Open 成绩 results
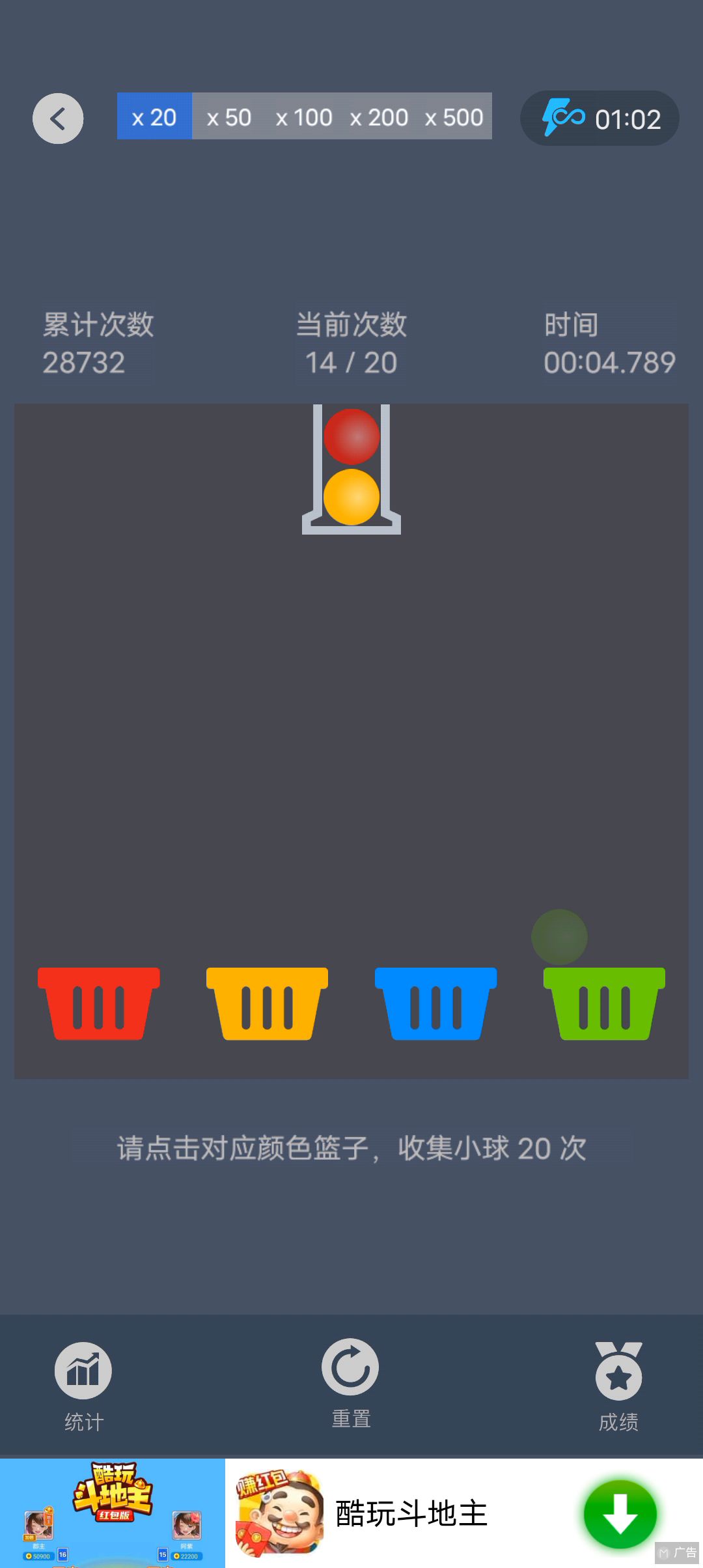 [x=618, y=1385]
